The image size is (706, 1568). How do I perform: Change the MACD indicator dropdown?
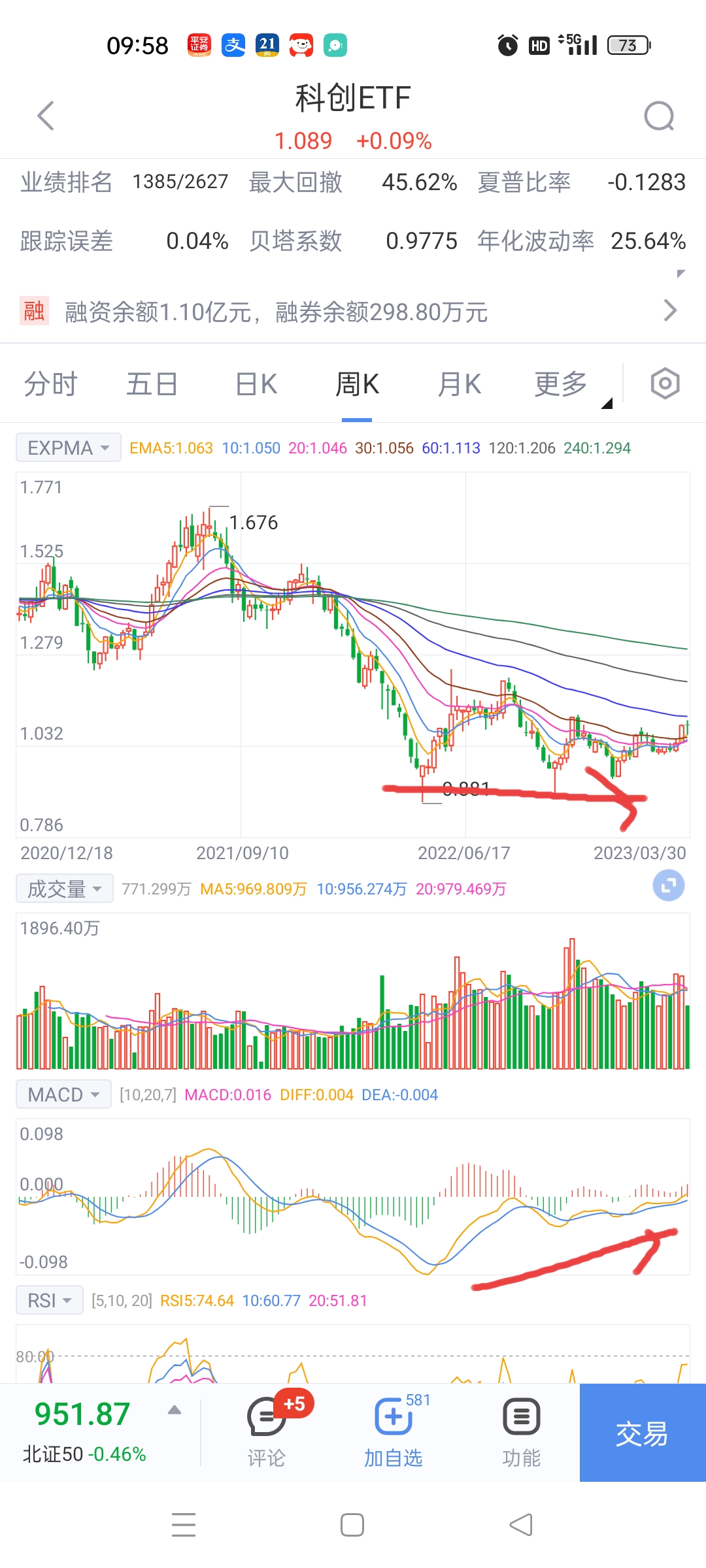(63, 1094)
